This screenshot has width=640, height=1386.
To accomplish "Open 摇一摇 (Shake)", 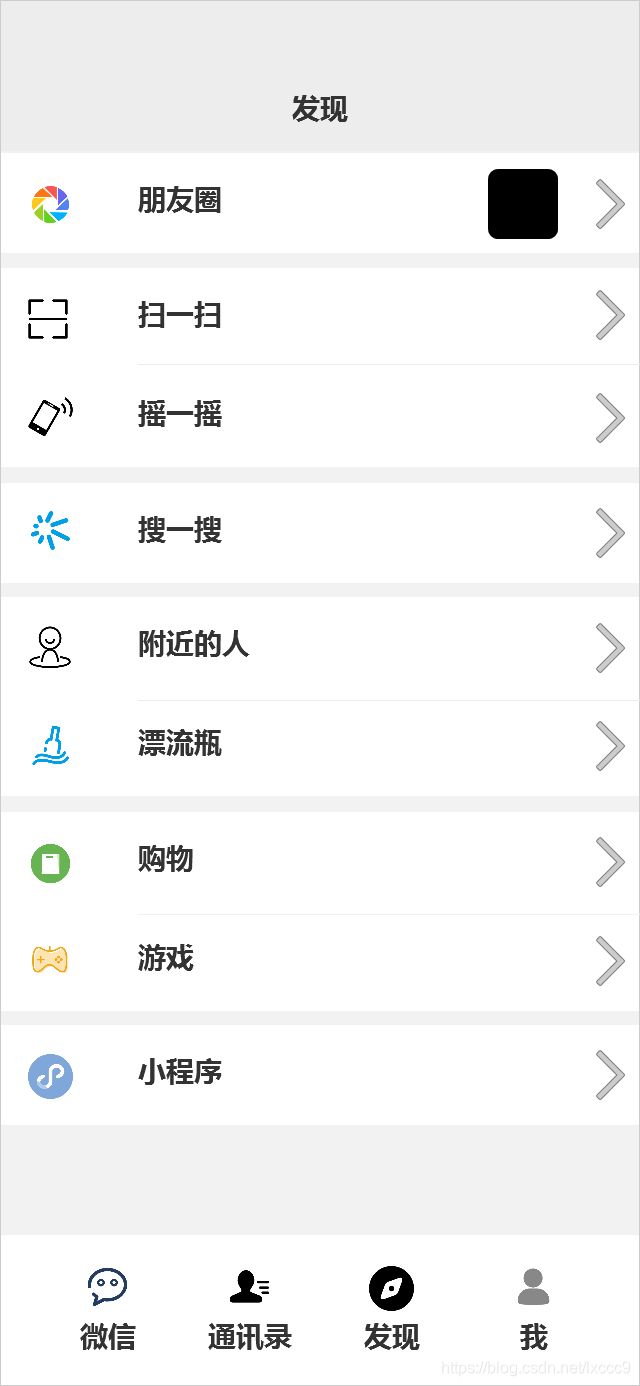I will (320, 416).
